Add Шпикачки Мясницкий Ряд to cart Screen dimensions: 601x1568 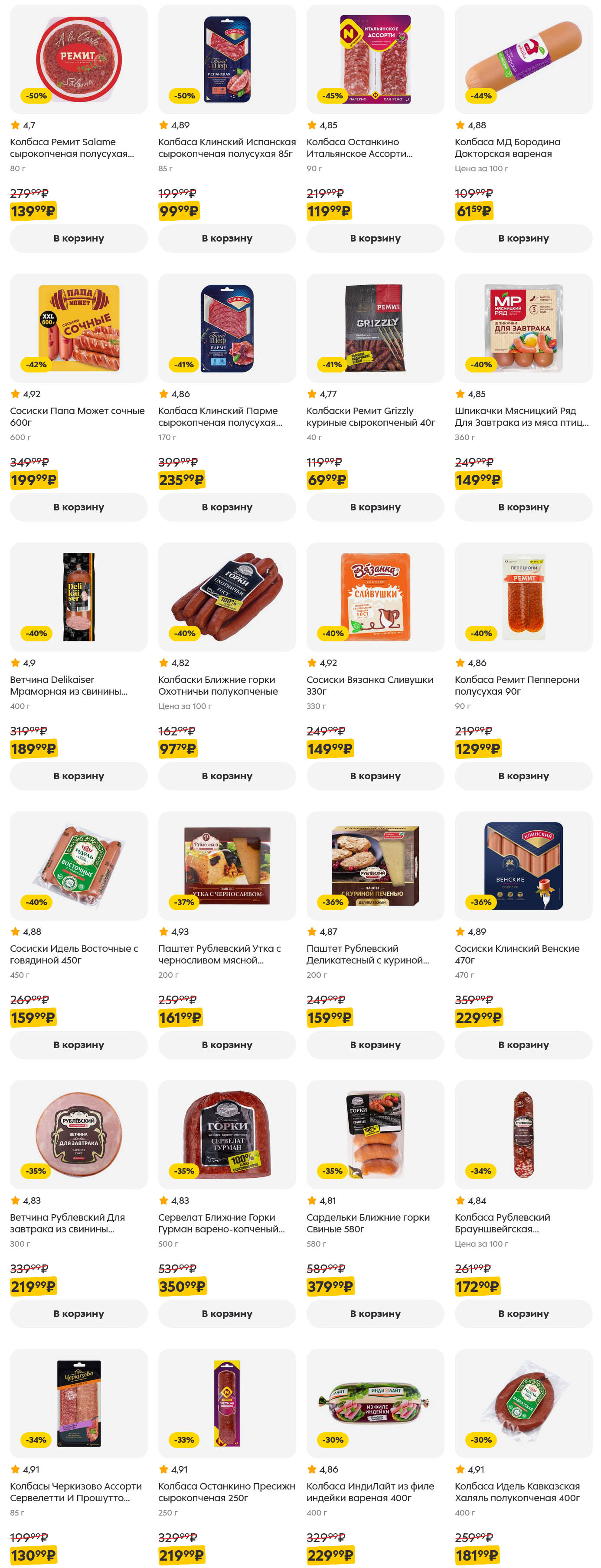click(x=523, y=507)
